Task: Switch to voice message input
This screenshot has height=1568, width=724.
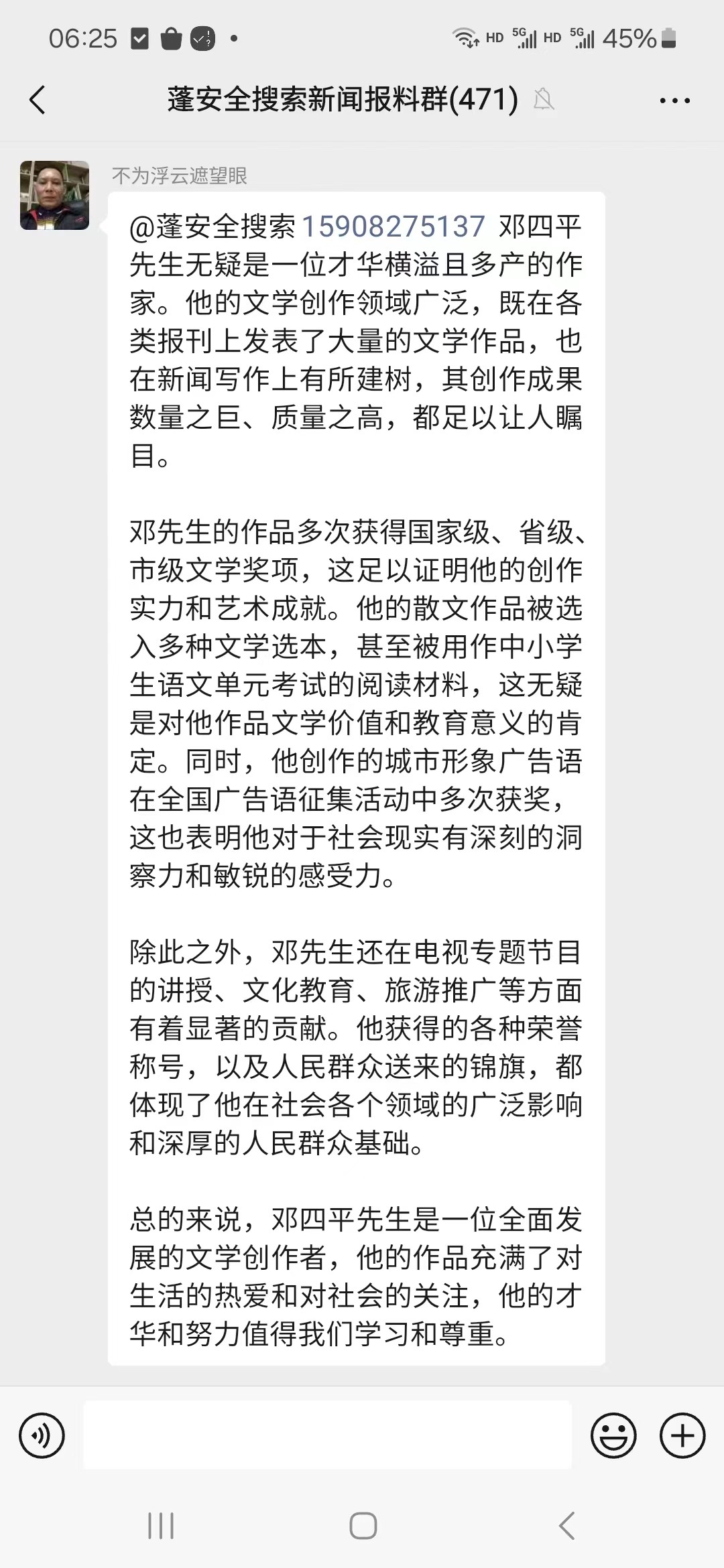Action: pos(42,1435)
